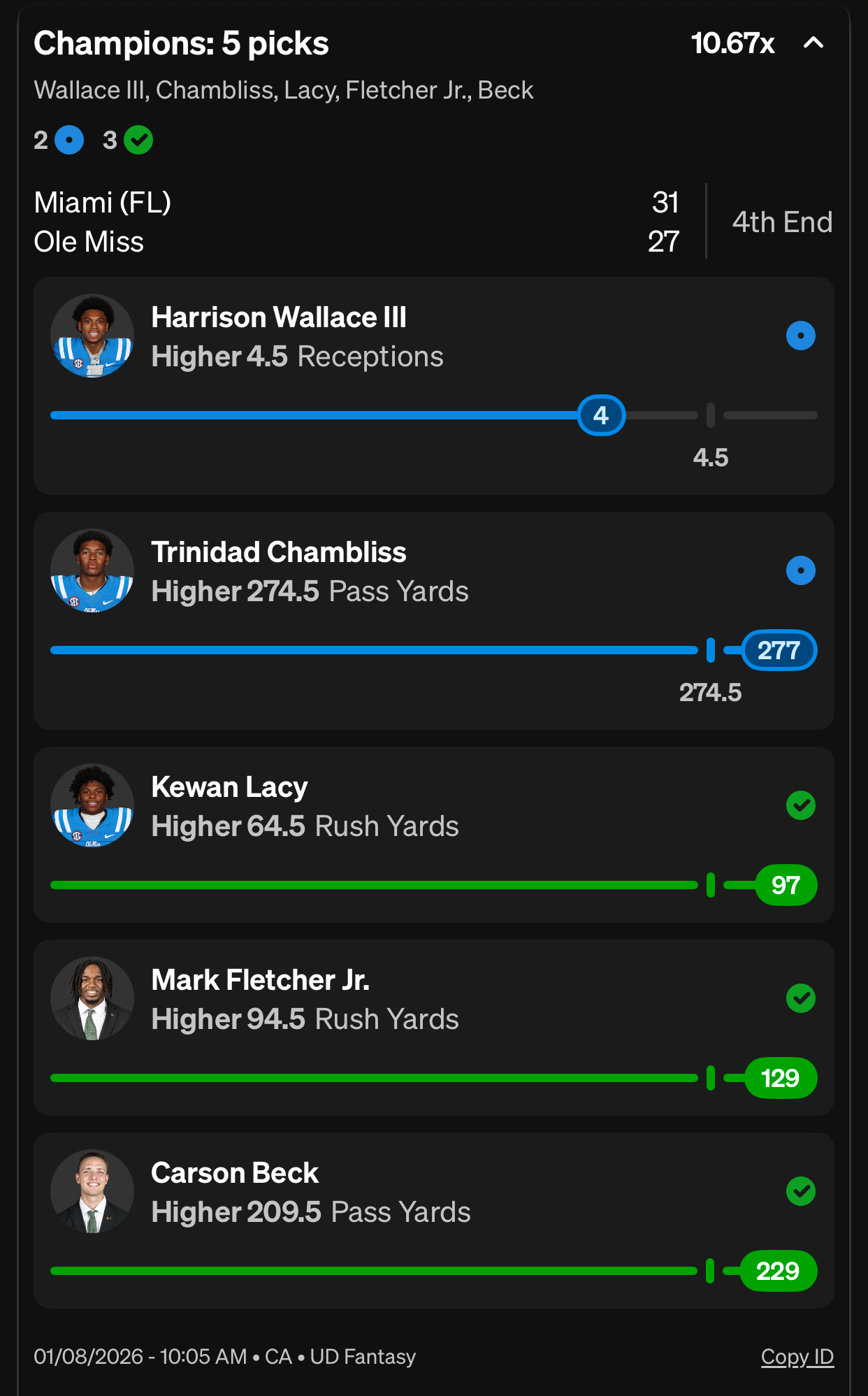The height and width of the screenshot is (1396, 868).
Task: Collapse the Champions 5 picks entry
Action: click(x=813, y=43)
